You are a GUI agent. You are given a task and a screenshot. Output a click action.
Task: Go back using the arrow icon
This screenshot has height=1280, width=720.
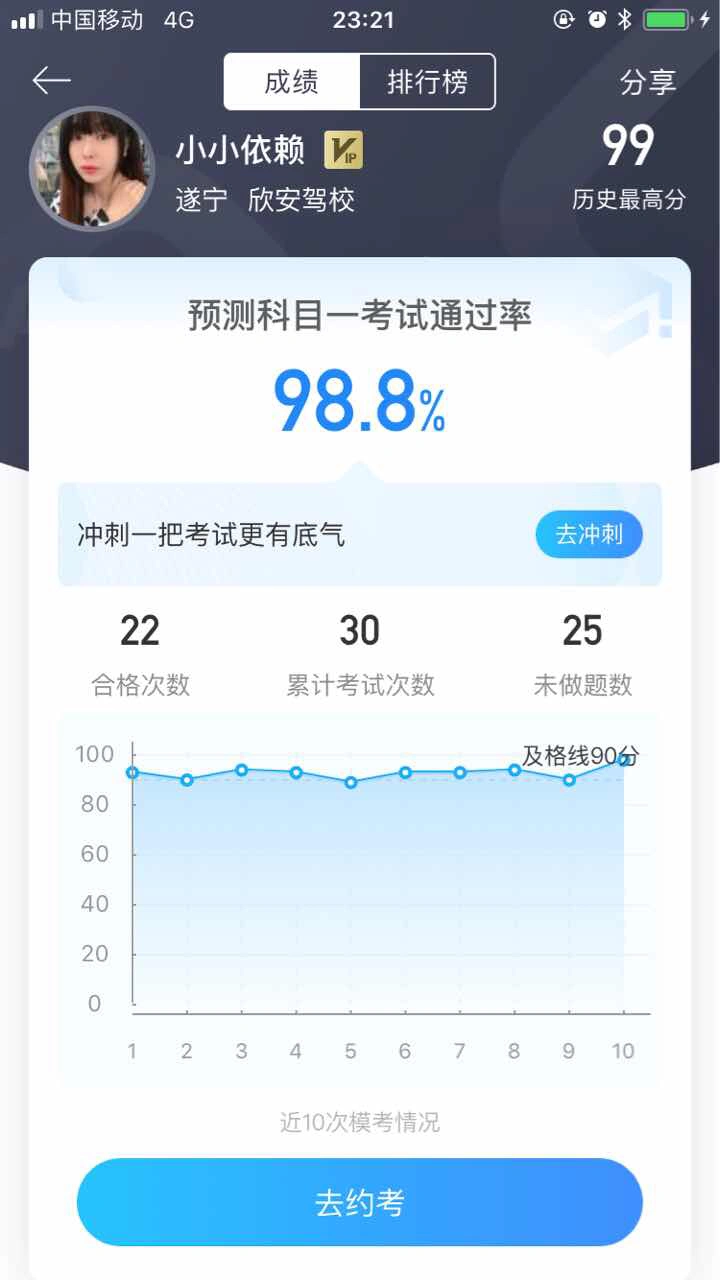click(51, 81)
